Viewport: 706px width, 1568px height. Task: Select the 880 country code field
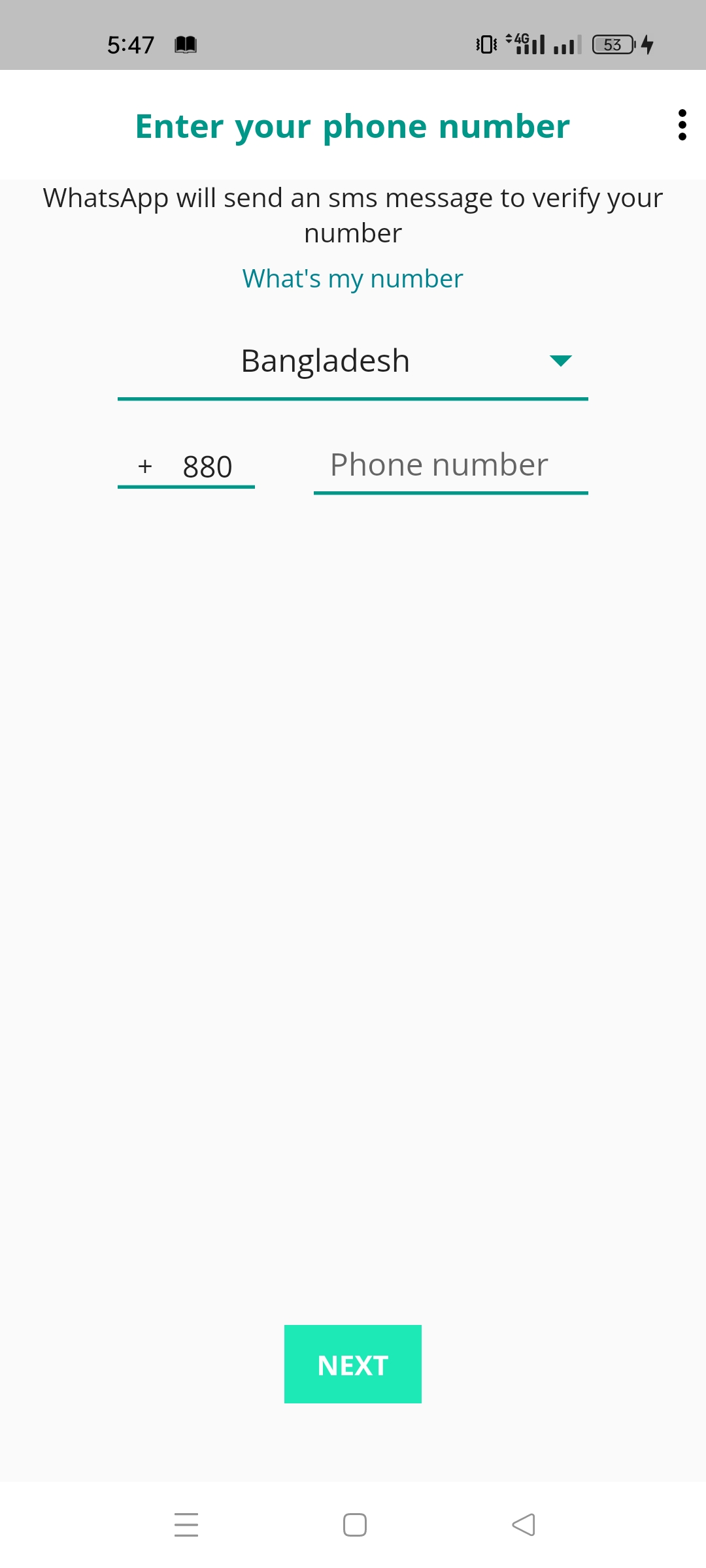click(208, 465)
